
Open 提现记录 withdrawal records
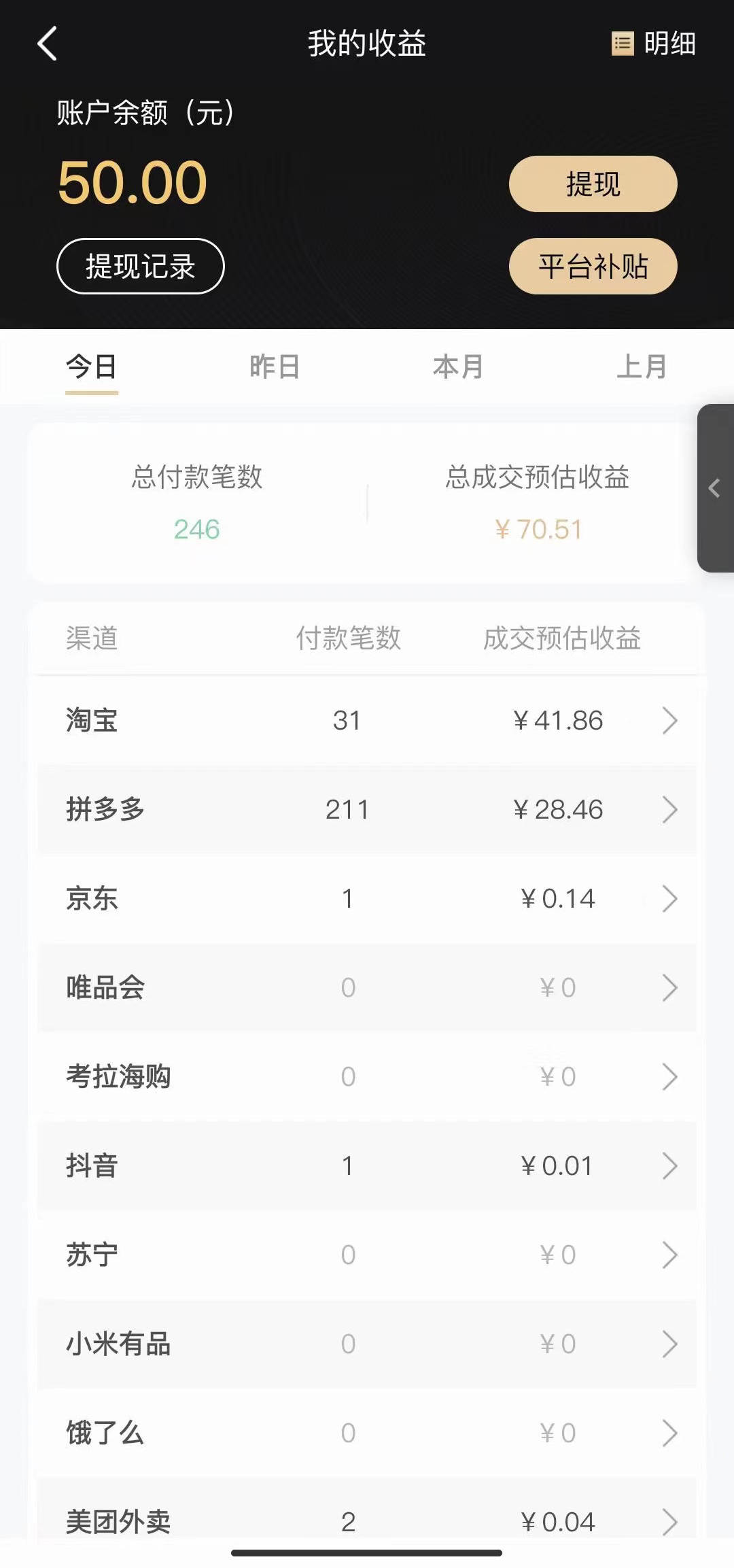[x=140, y=267]
